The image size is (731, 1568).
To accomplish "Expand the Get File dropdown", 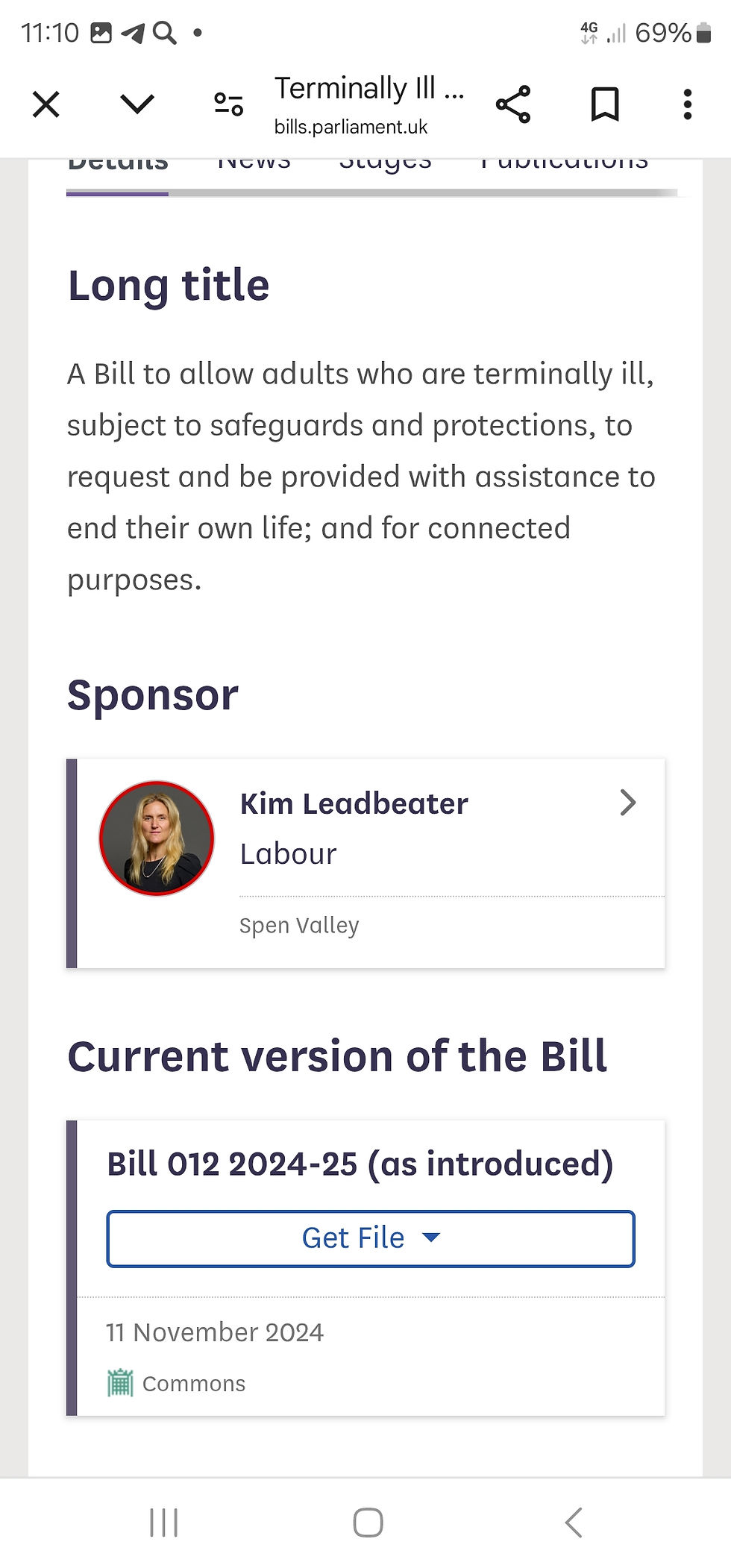I will tap(371, 1238).
